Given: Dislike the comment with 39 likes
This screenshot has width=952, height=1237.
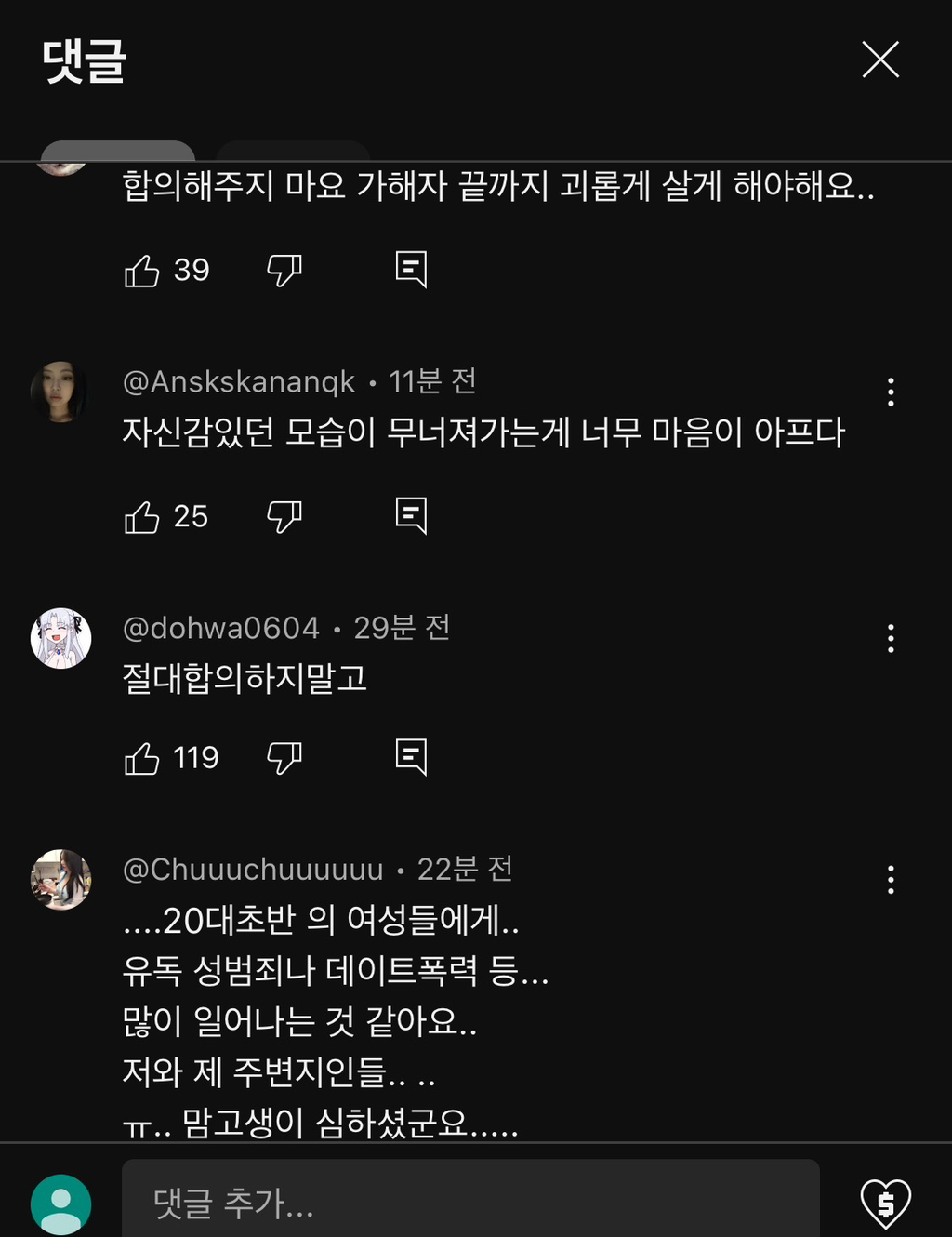Looking at the screenshot, I should (284, 271).
